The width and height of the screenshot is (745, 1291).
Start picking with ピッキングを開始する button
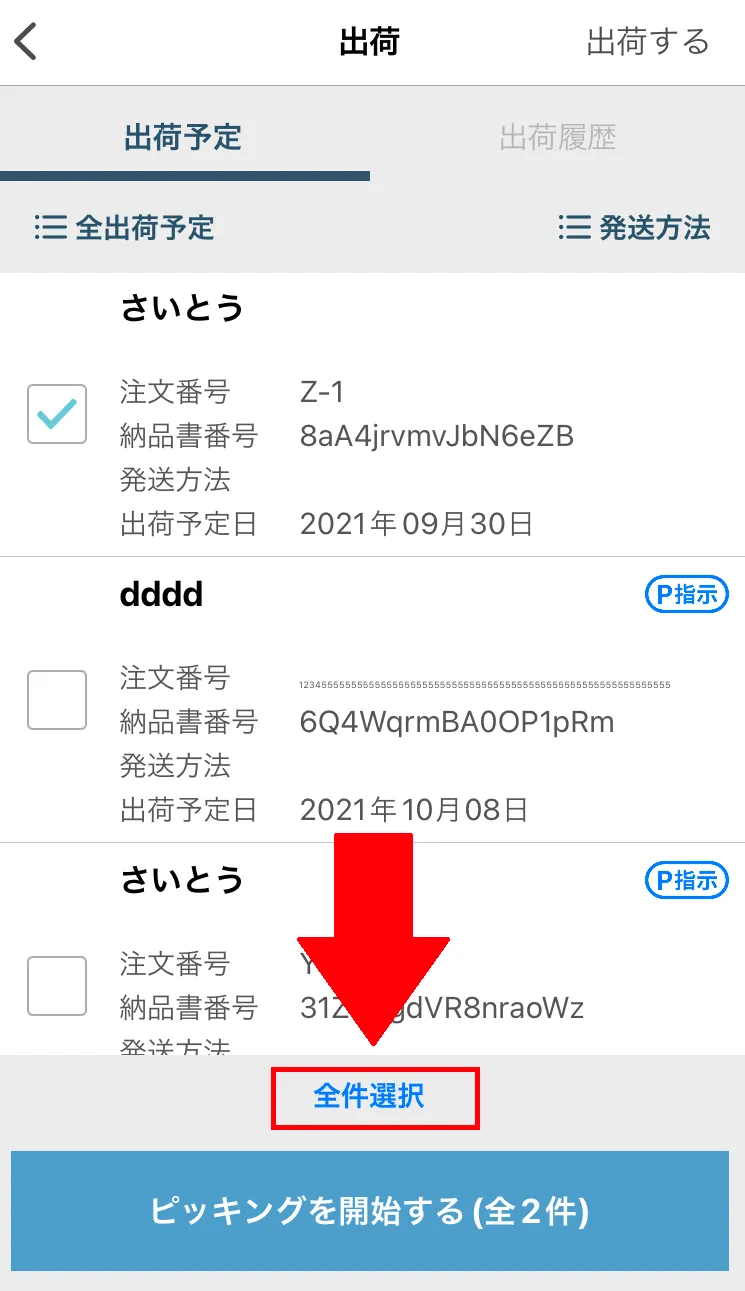(x=370, y=1212)
